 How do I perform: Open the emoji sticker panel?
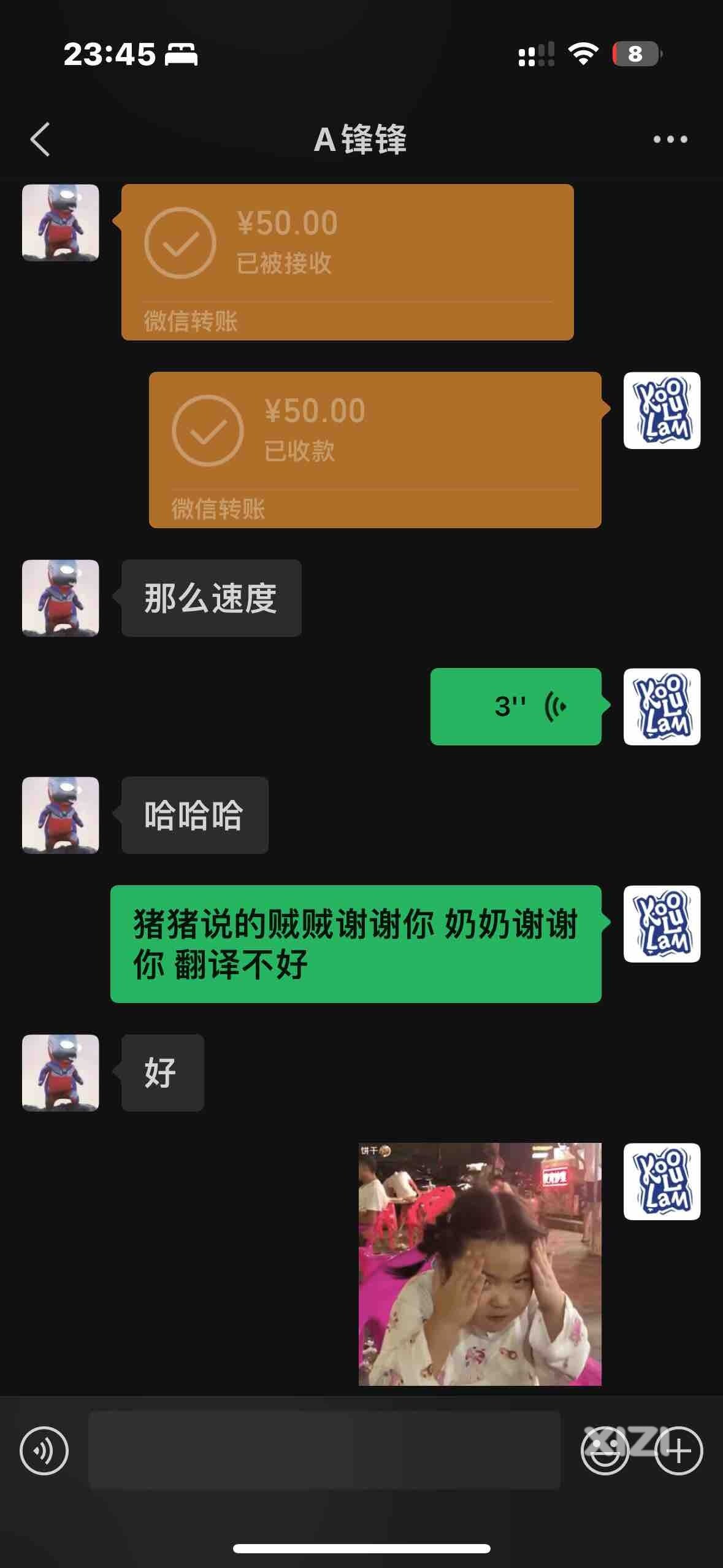tap(605, 1451)
